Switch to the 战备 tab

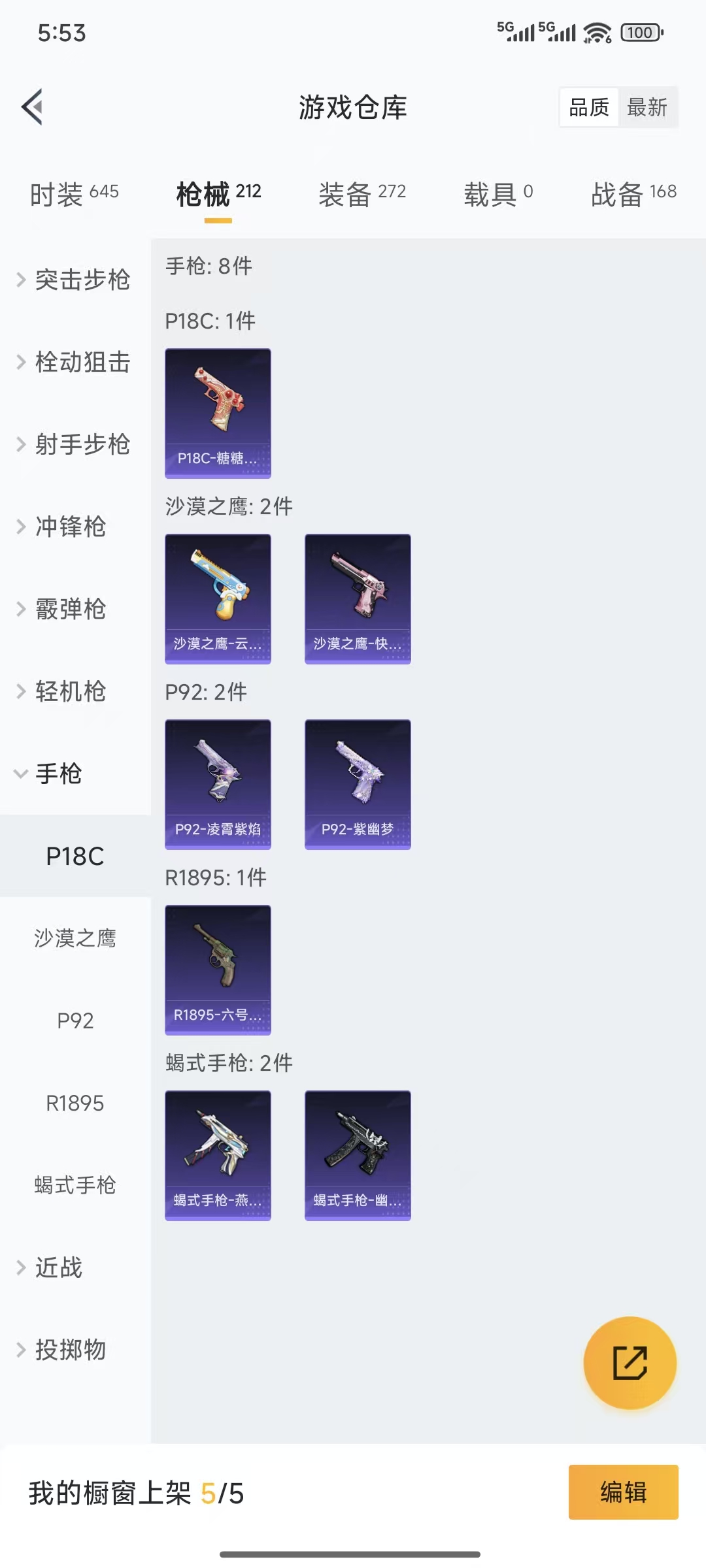coord(633,193)
